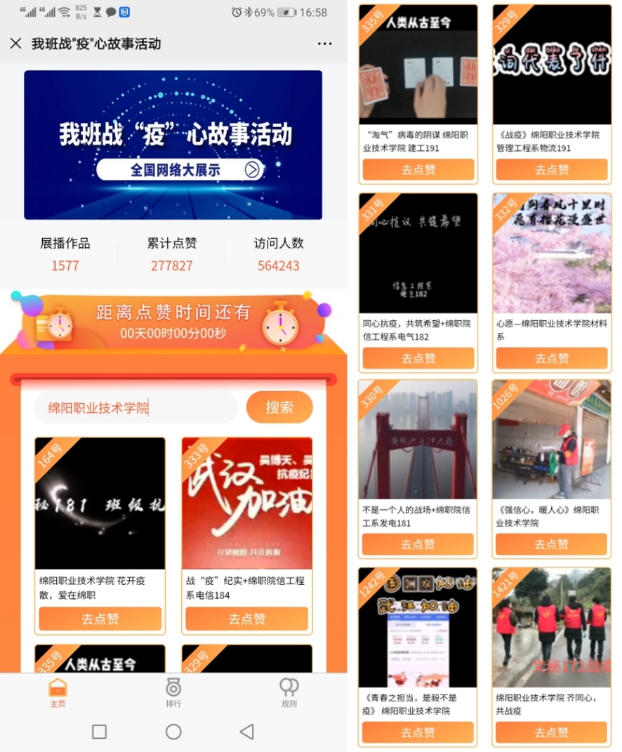
Task: Tap 去点赞 under 心愿 entry
Action: (x=551, y=358)
